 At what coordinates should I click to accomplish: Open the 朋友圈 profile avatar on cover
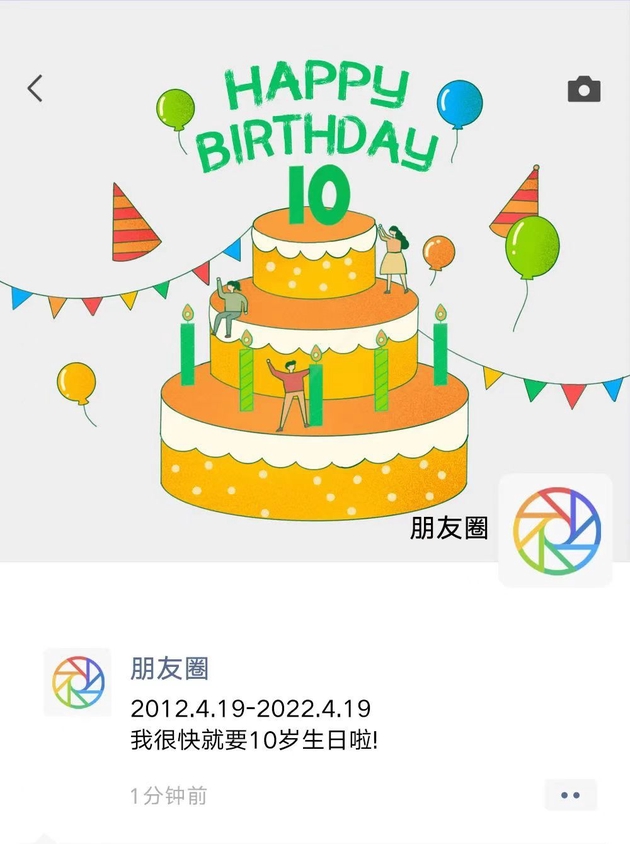tap(555, 530)
